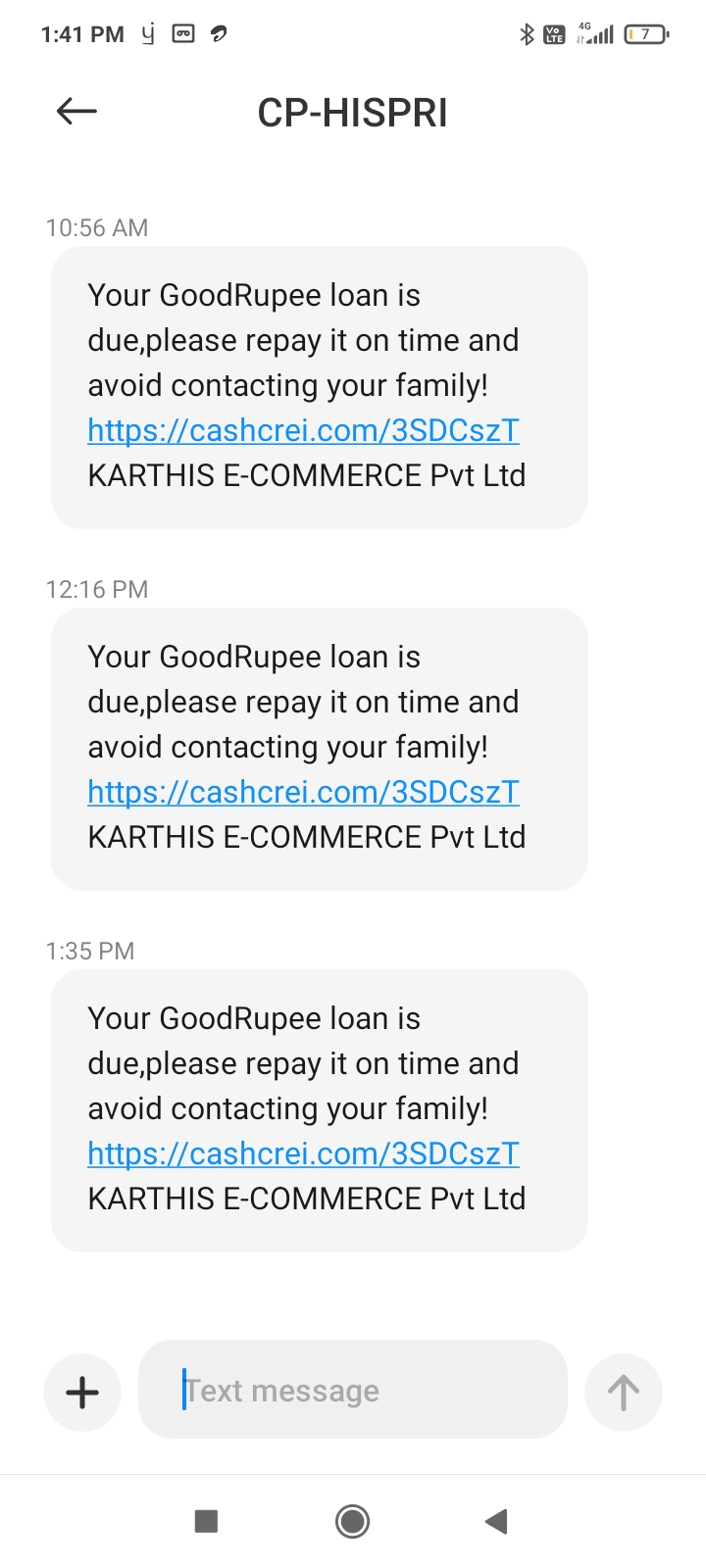Tap the system home button

[x=352, y=1521]
